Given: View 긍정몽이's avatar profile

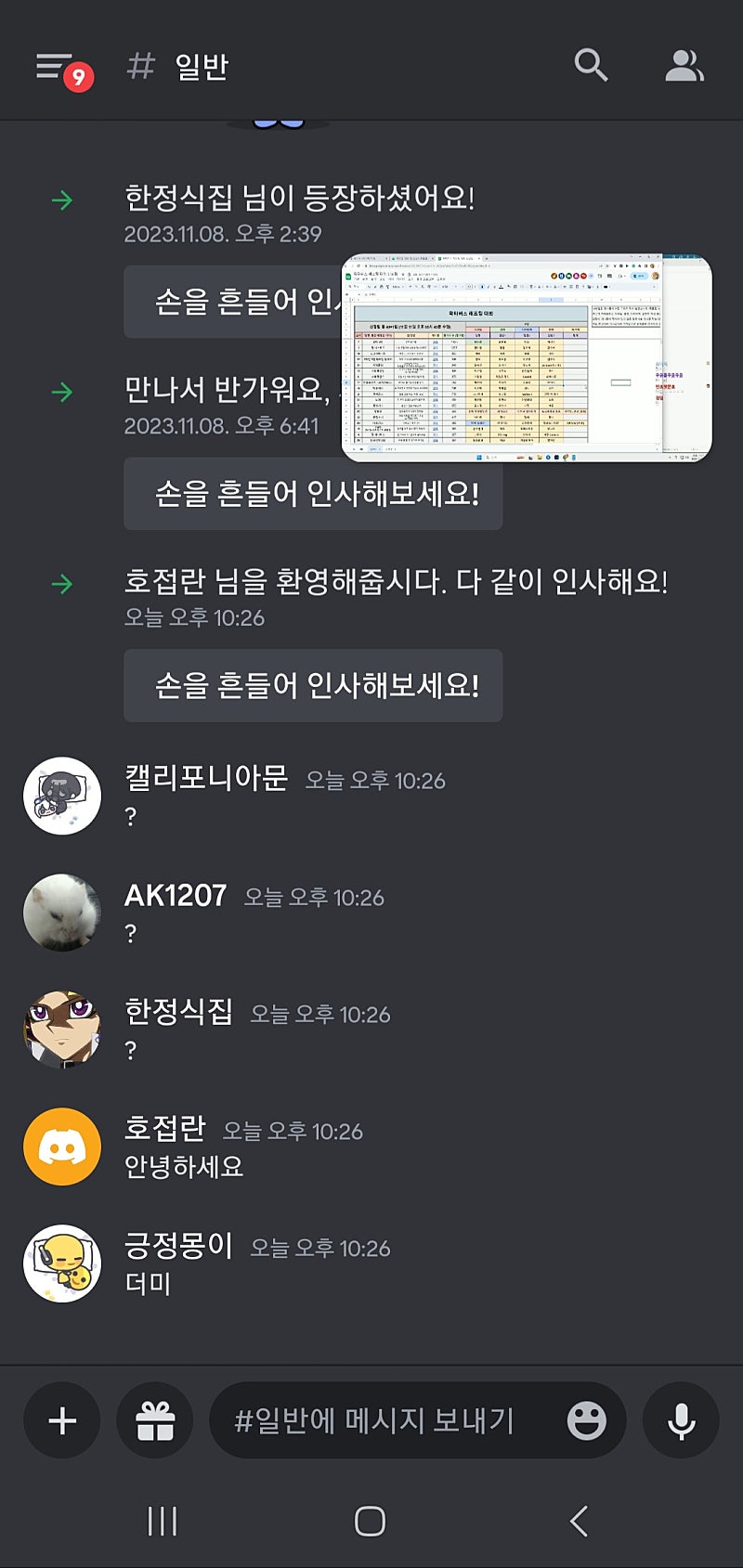Looking at the screenshot, I should tap(62, 1263).
